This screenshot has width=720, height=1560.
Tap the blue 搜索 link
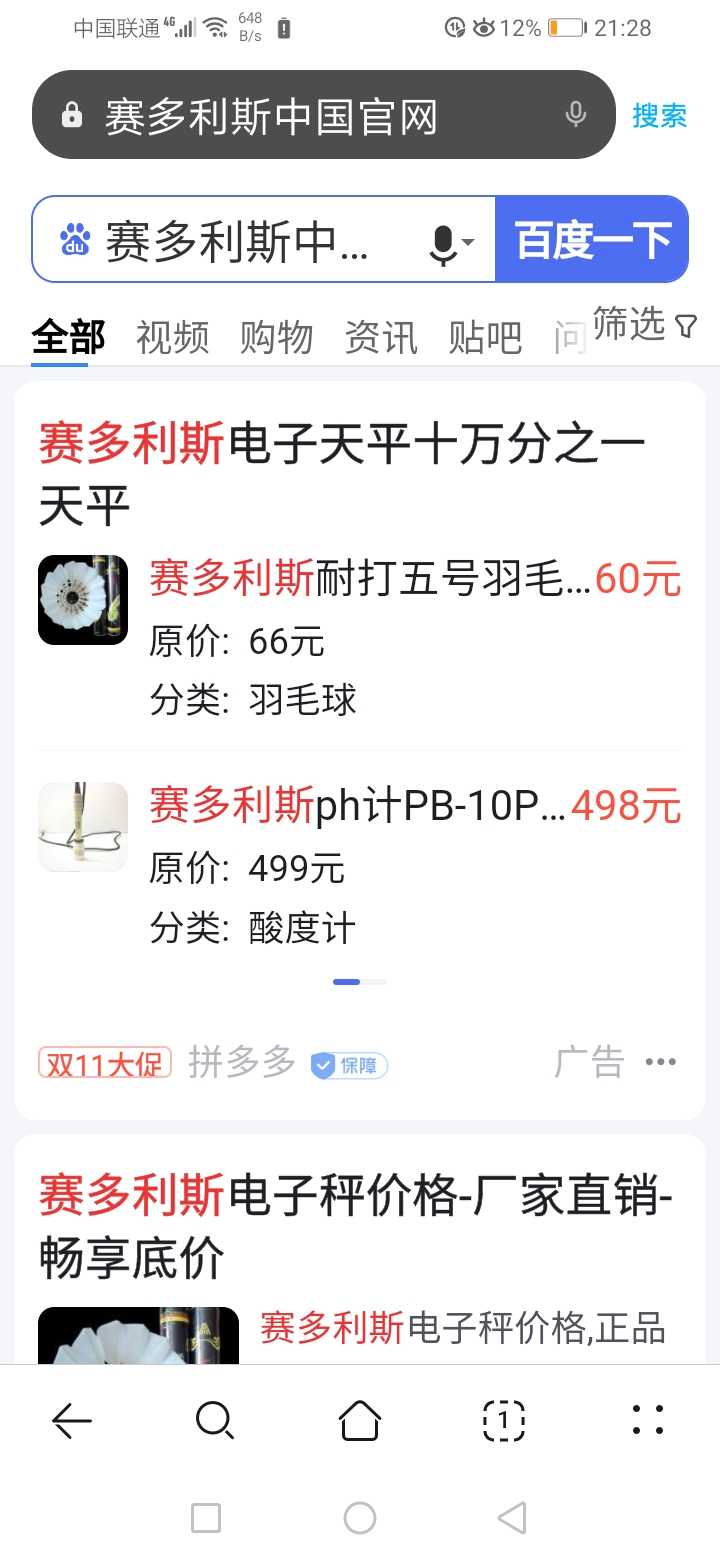(660, 116)
